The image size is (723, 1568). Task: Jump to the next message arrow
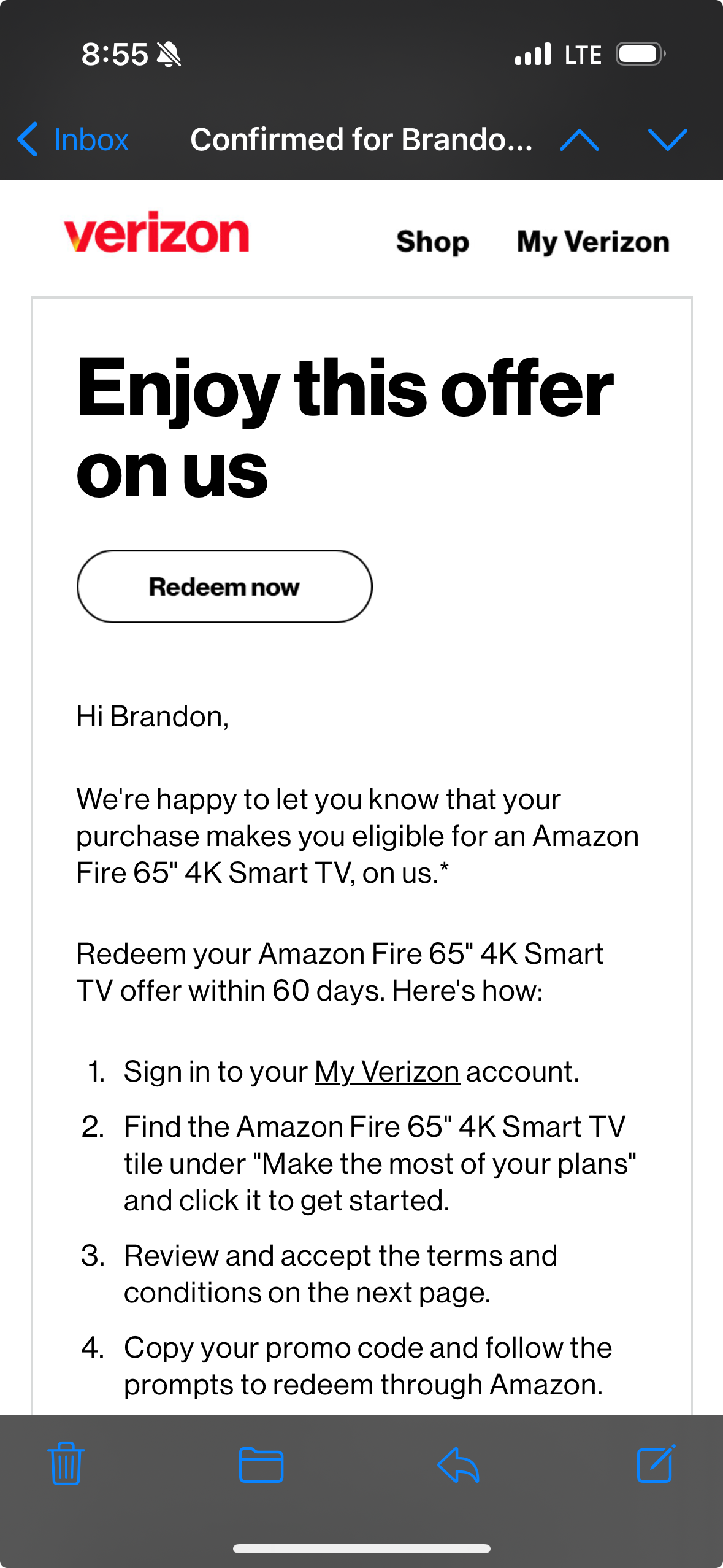(667, 140)
